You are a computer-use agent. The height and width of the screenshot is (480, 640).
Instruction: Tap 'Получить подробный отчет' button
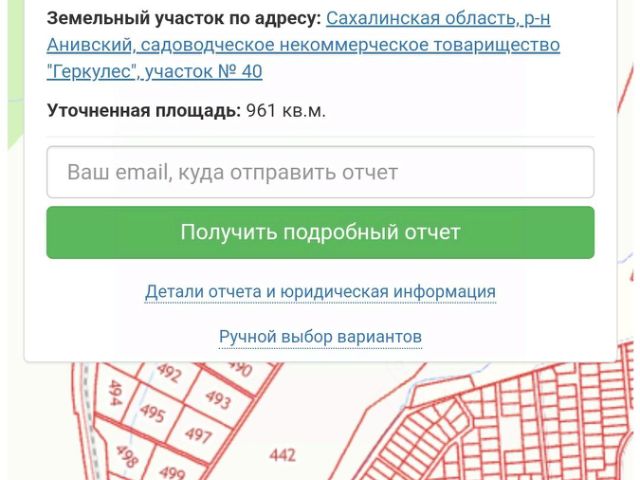pos(320,233)
